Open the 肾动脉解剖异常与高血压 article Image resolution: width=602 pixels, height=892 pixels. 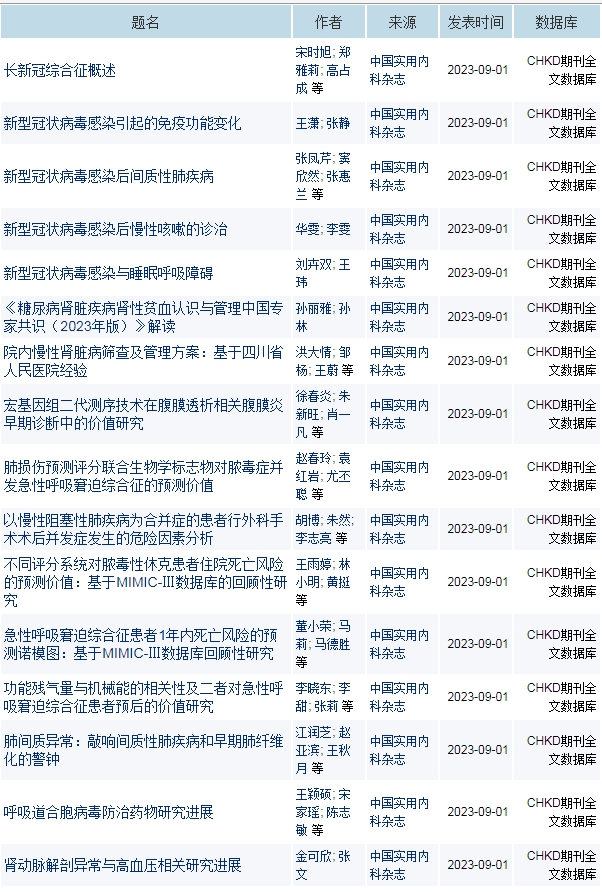pos(122,865)
